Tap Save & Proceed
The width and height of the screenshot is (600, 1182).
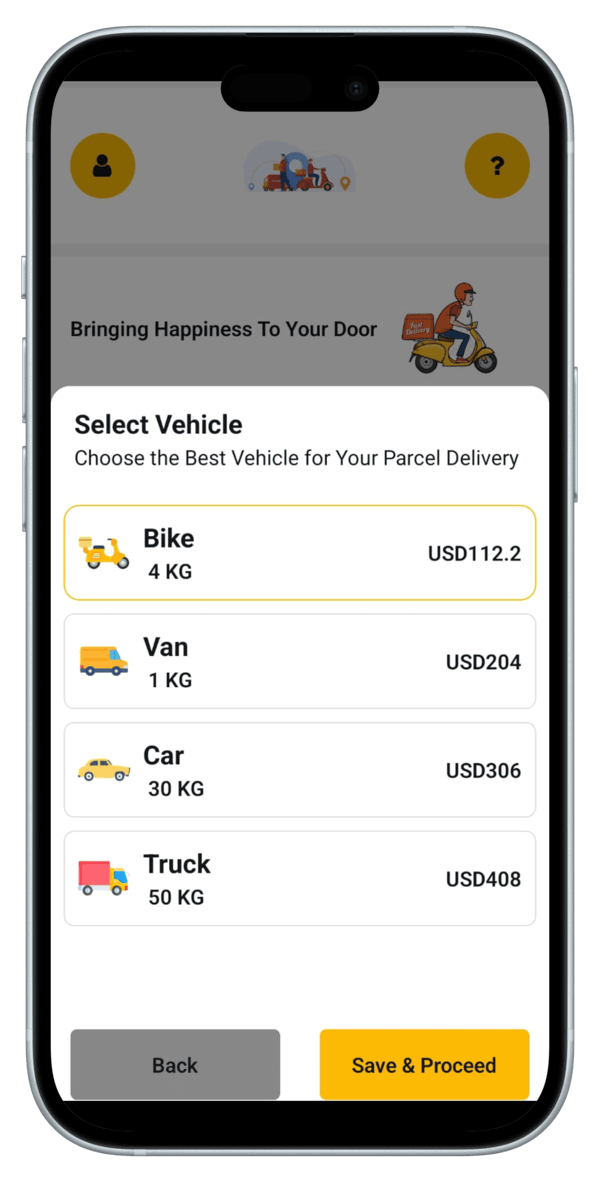pyautogui.click(x=424, y=1065)
